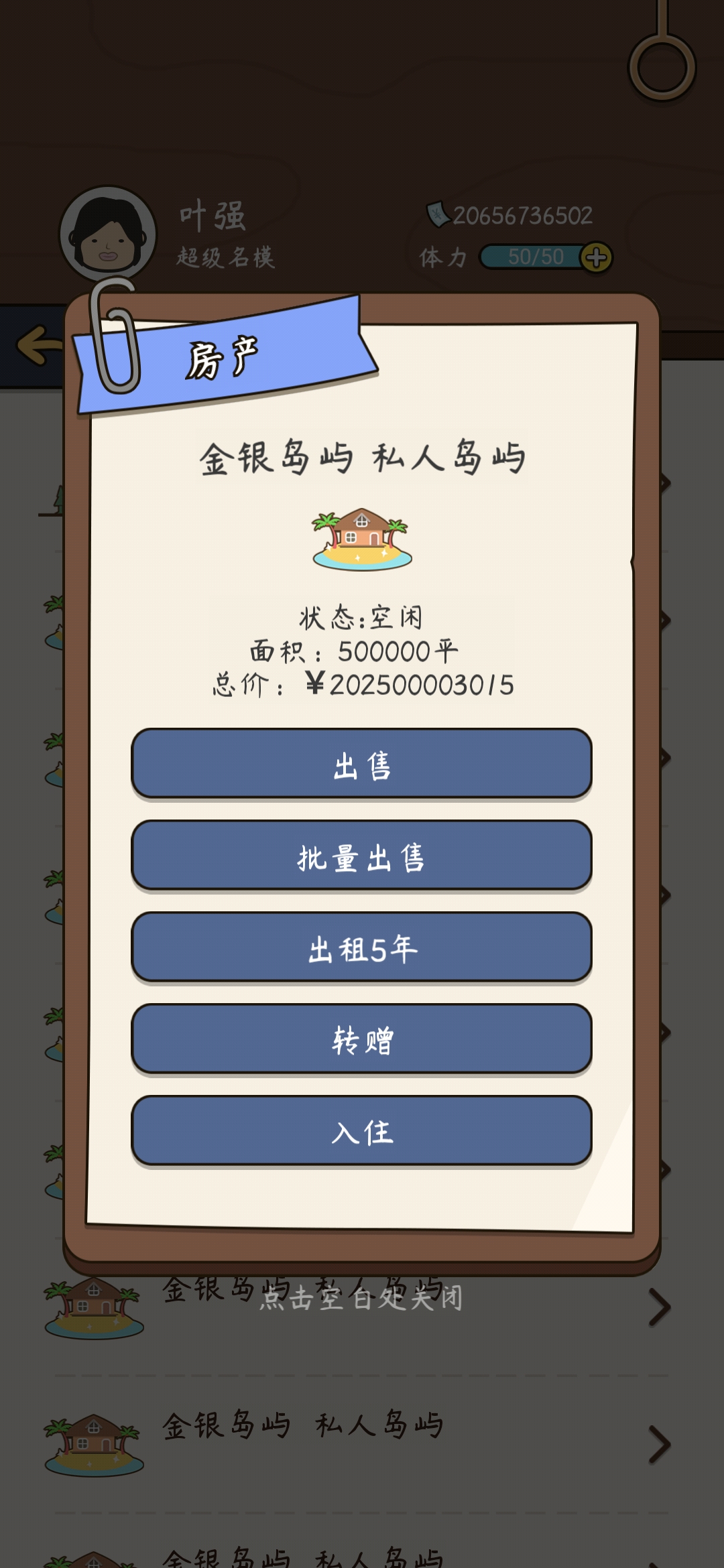Image resolution: width=724 pixels, height=1568 pixels.
Task: Rent out the property via 出租5年
Action: click(x=361, y=948)
